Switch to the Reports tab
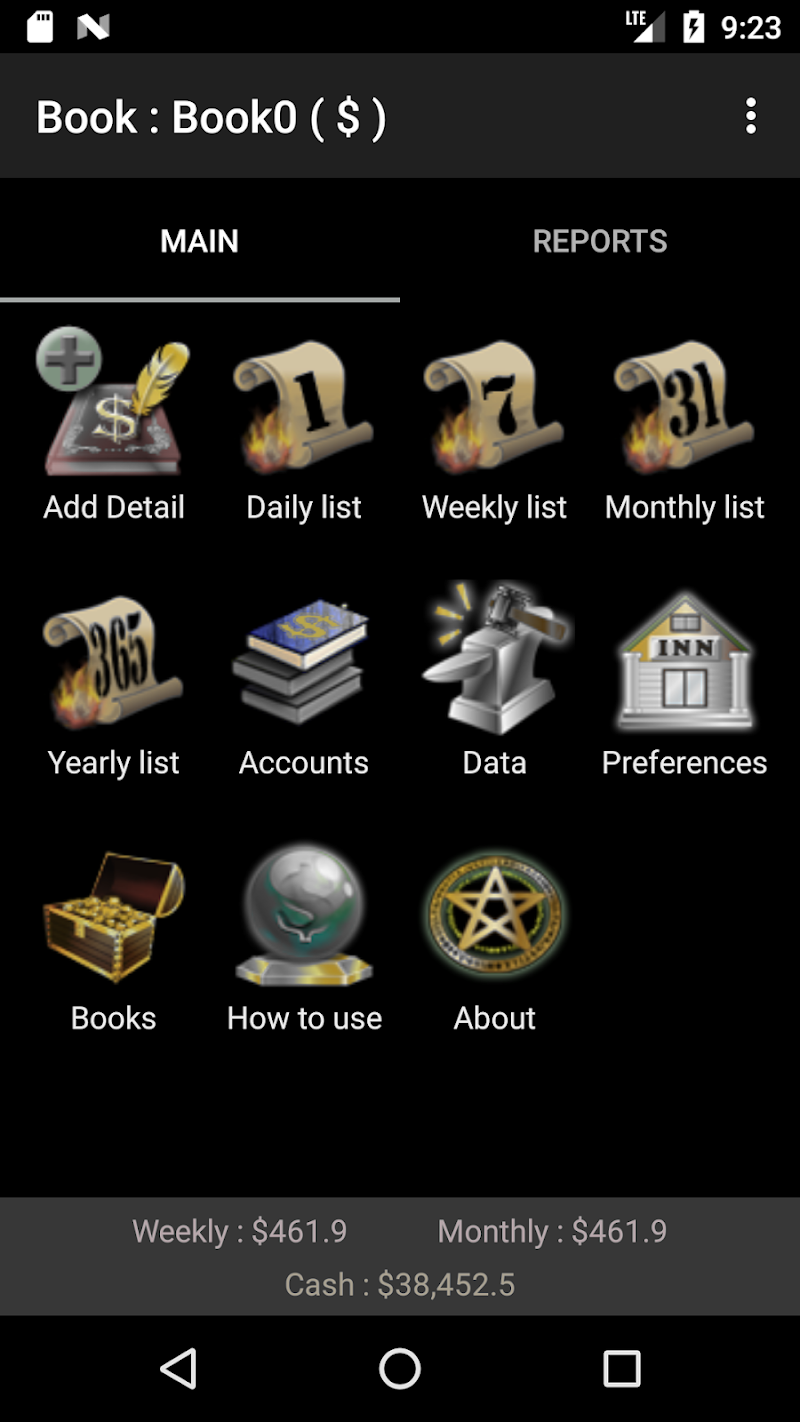Viewport: 800px width, 1422px height. pos(599,241)
